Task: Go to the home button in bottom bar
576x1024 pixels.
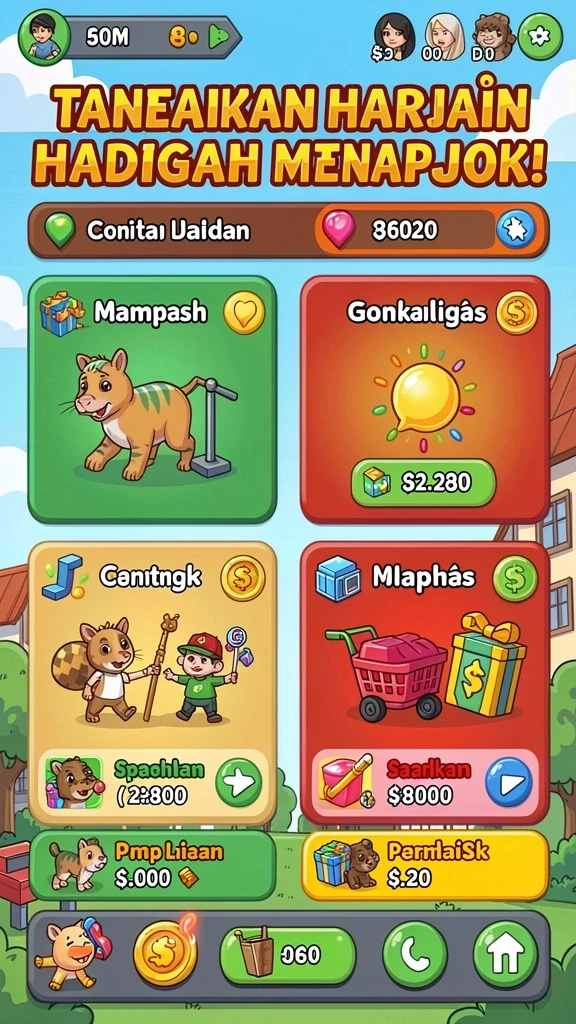Action: (505, 955)
